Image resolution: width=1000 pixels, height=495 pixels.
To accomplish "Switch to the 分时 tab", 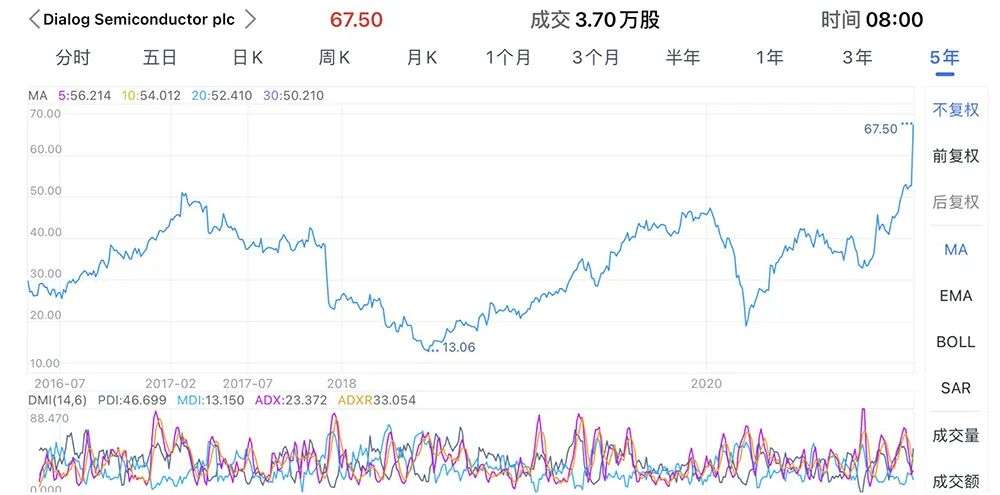I will coord(73,58).
